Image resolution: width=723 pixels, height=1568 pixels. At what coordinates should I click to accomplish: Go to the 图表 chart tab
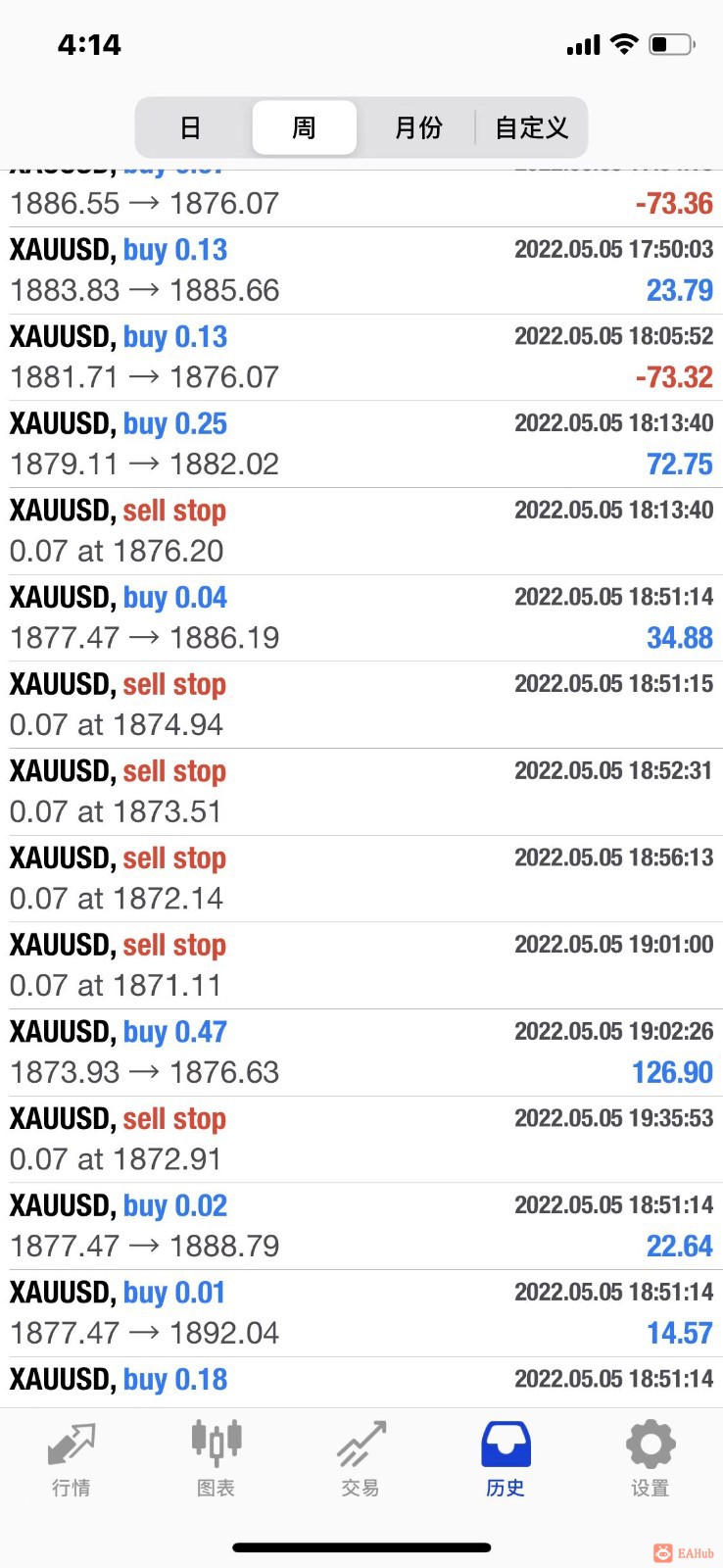[x=216, y=1459]
